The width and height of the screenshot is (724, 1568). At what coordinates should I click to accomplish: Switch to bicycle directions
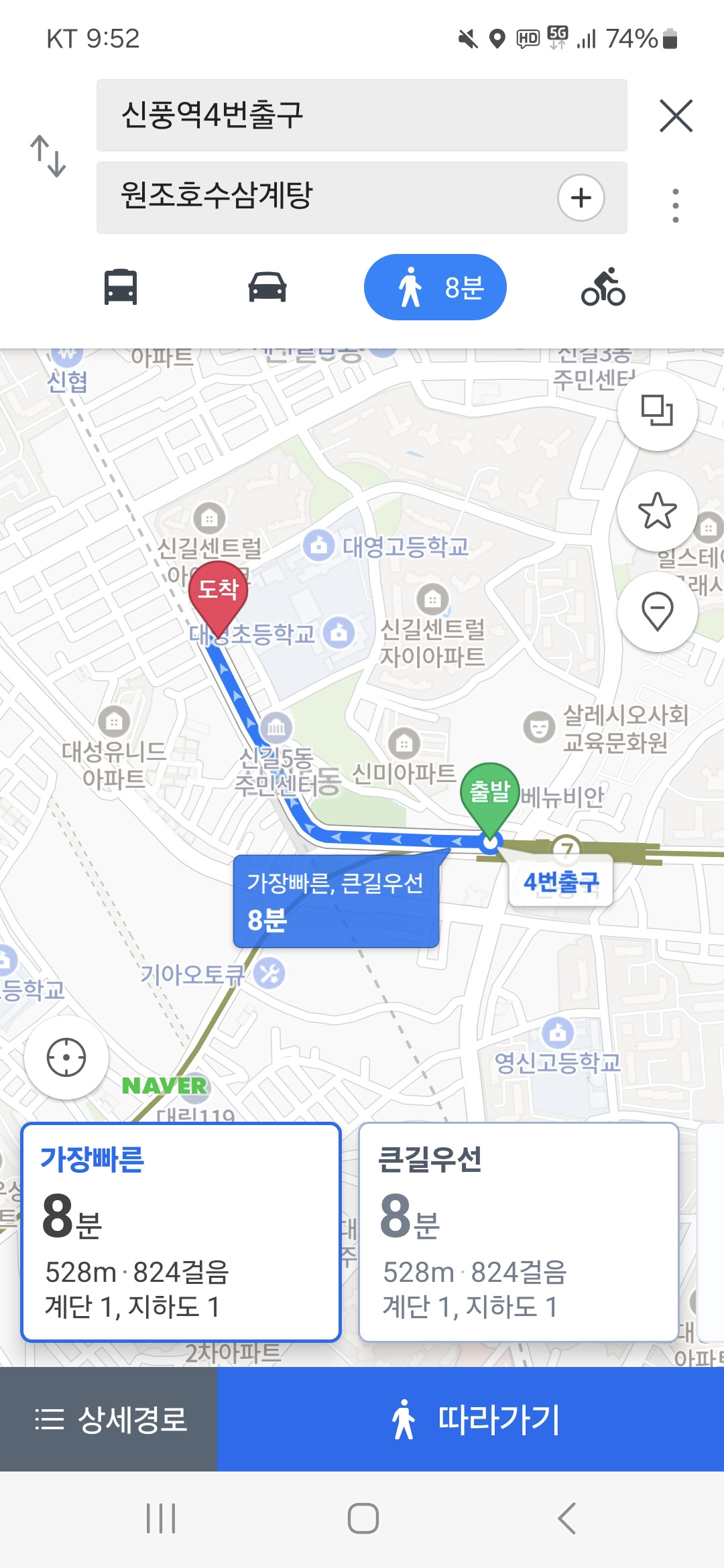(603, 287)
